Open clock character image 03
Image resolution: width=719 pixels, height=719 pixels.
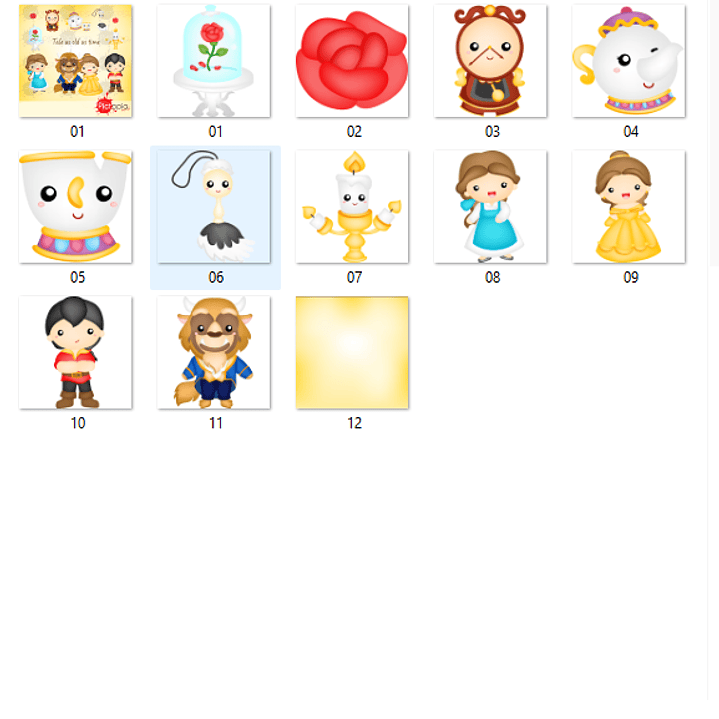[490, 61]
